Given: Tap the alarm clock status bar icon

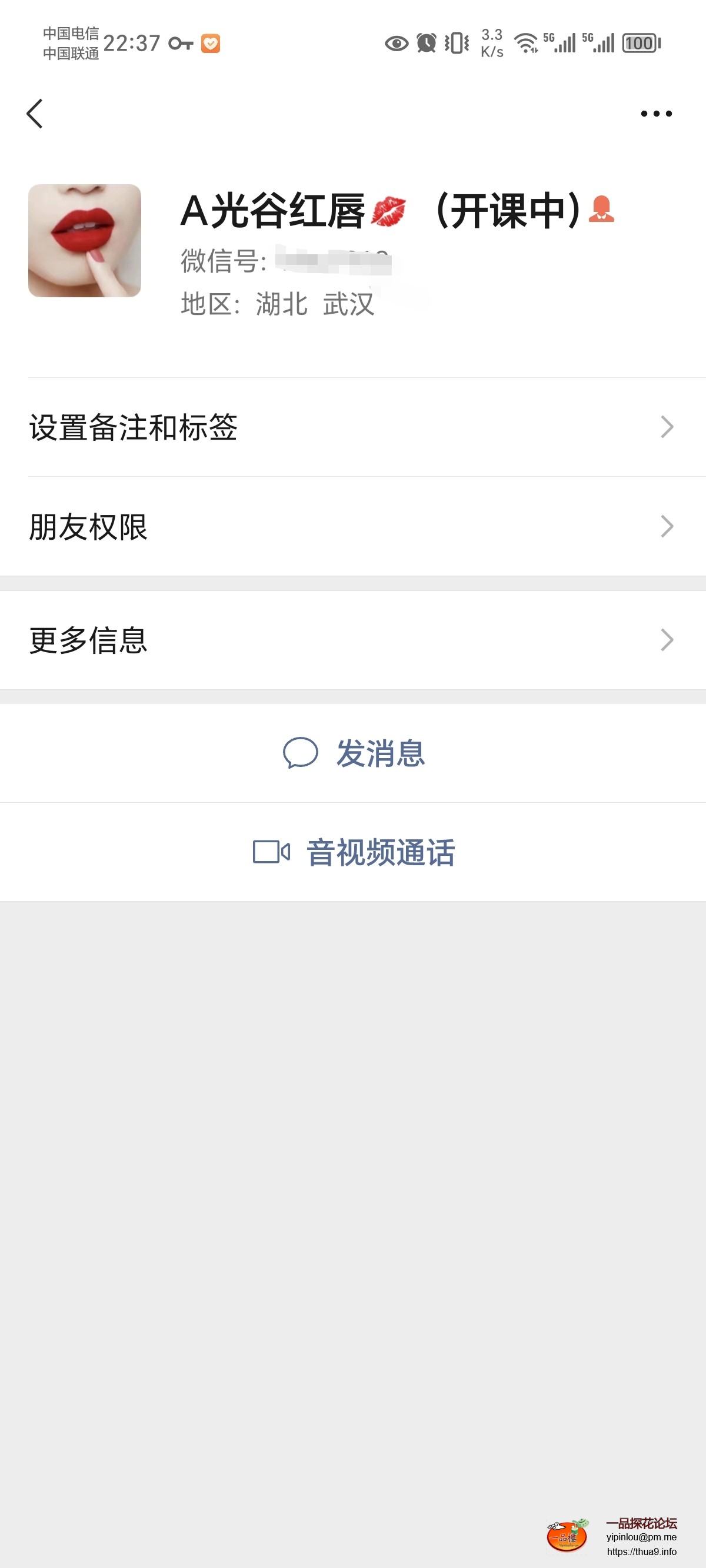Looking at the screenshot, I should click(x=426, y=42).
